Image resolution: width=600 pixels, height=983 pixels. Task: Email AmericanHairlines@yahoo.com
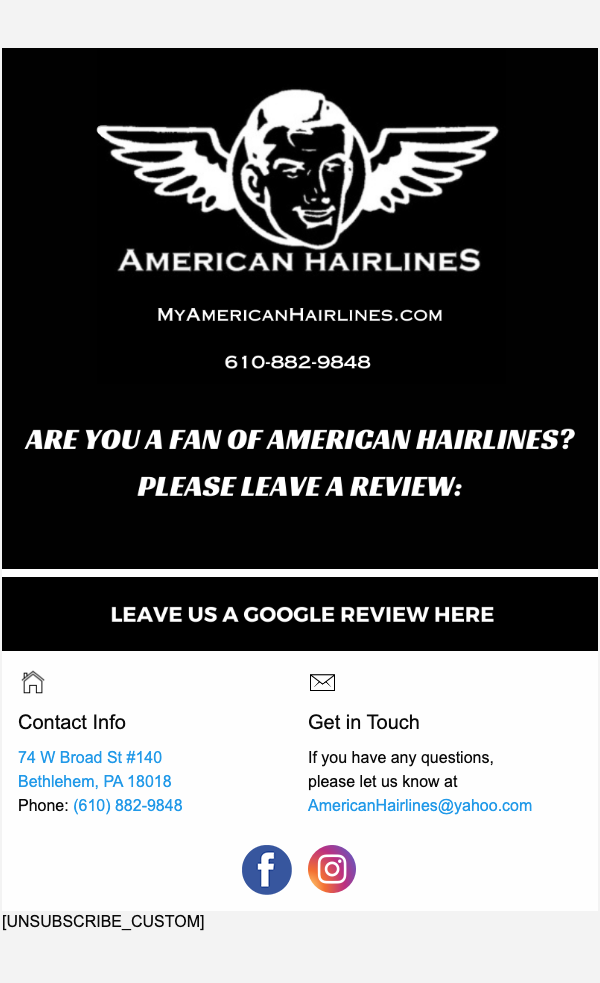click(419, 806)
